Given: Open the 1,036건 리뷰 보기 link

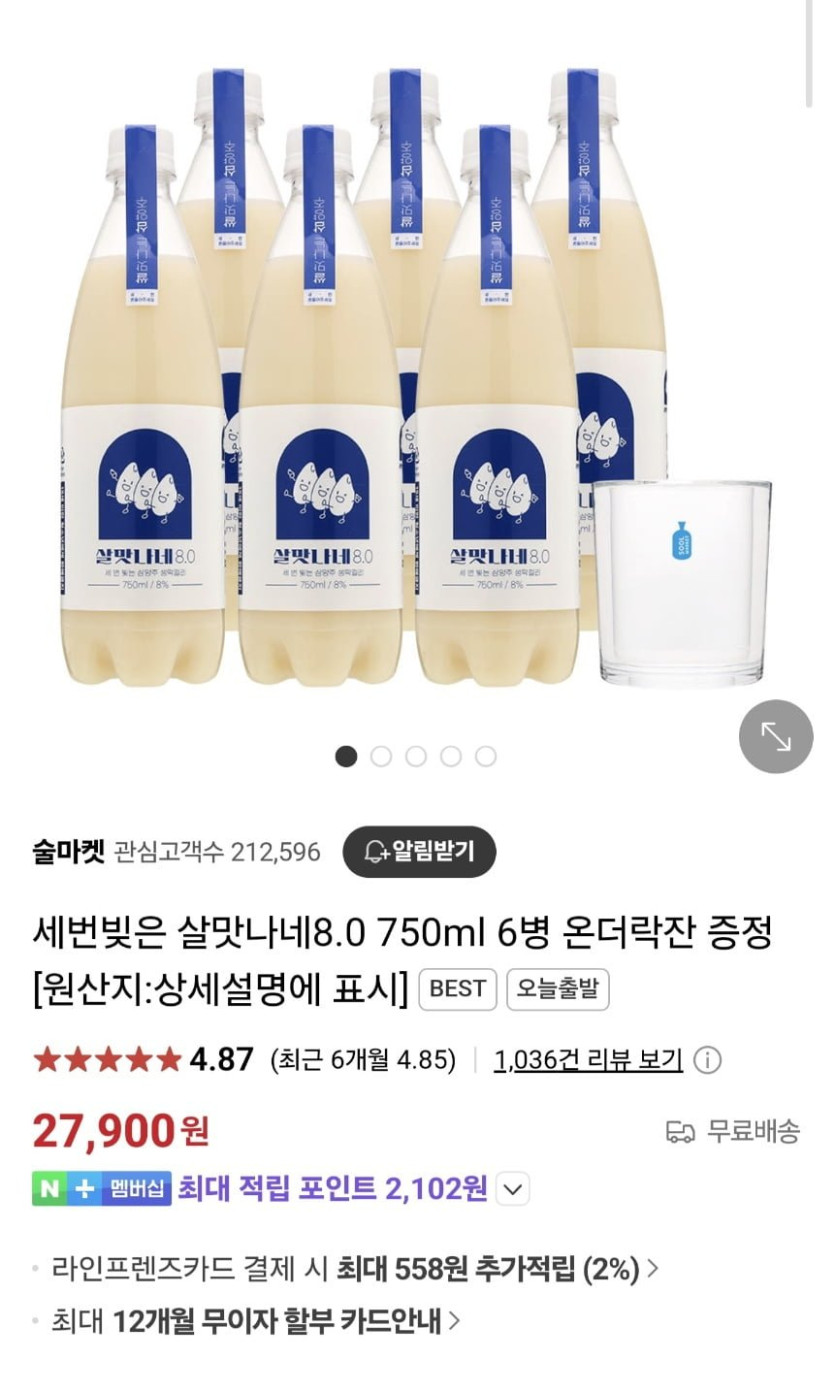Looking at the screenshot, I should [588, 1060].
